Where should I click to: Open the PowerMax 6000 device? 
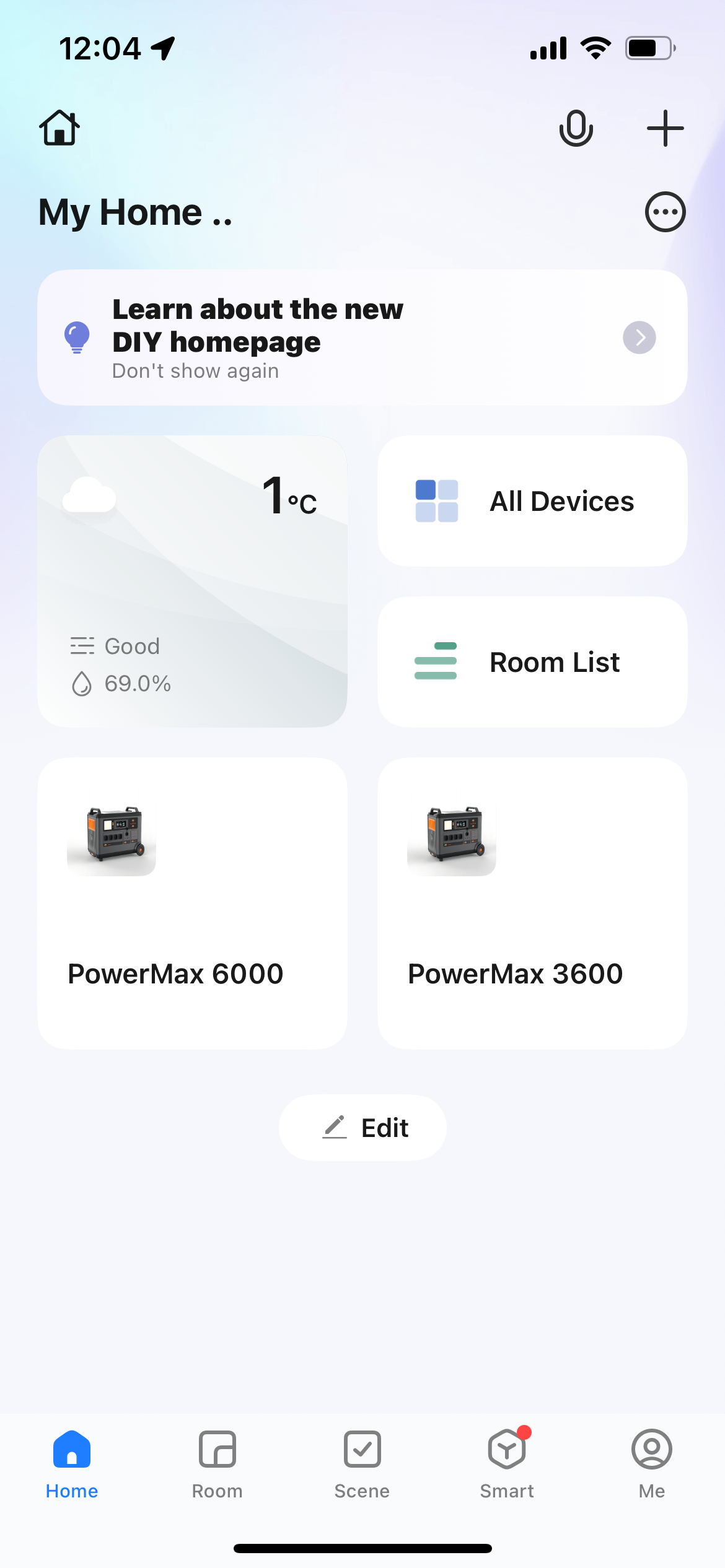[192, 903]
